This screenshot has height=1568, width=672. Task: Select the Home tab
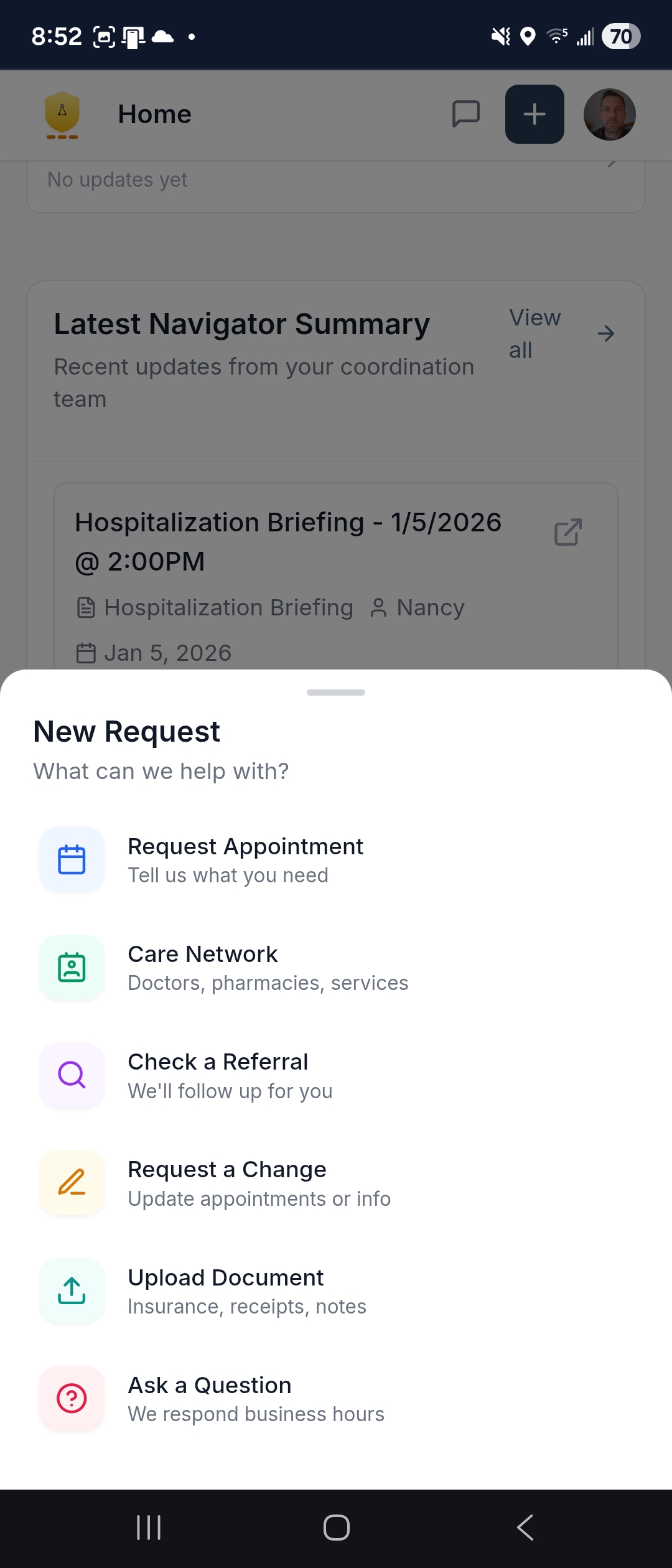(x=154, y=114)
